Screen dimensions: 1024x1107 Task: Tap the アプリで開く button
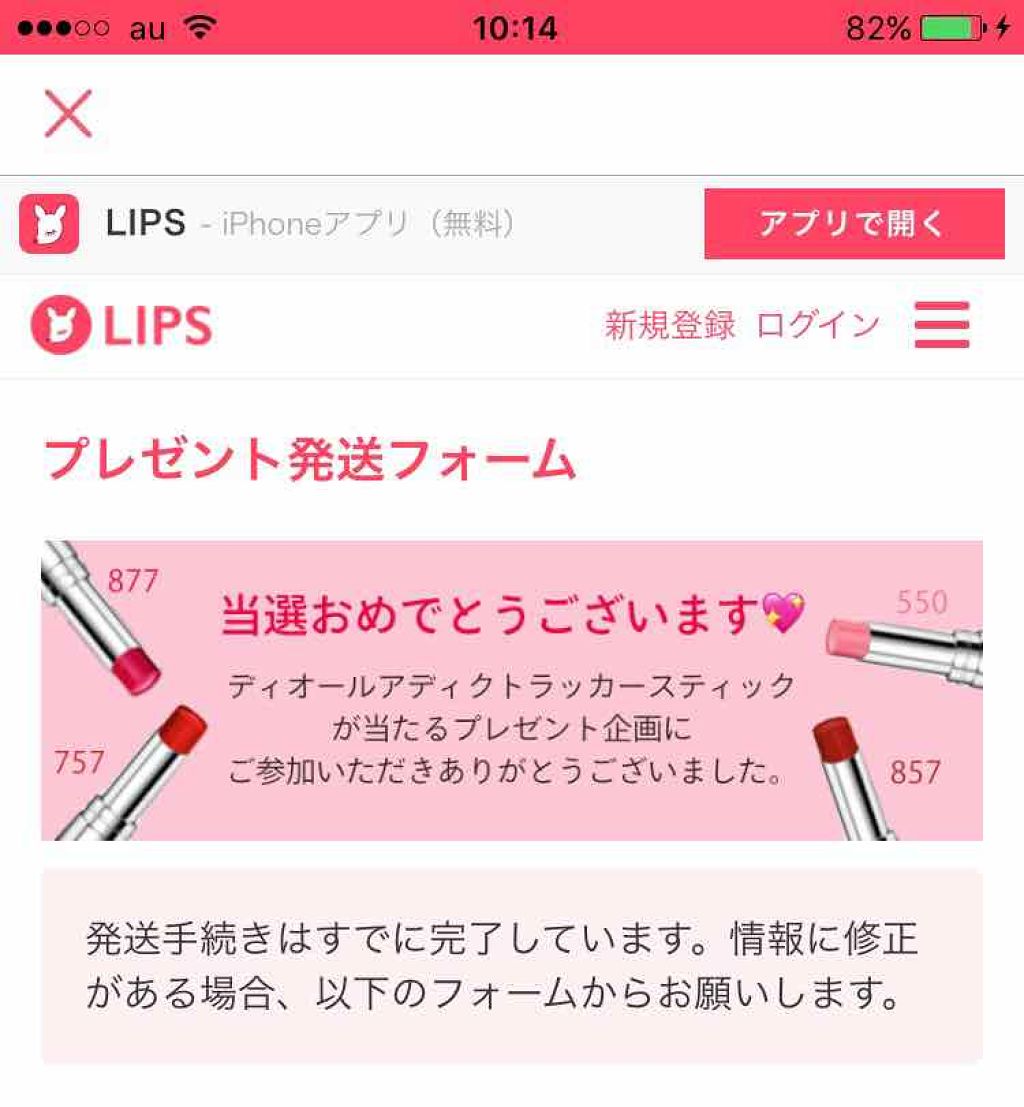pos(853,224)
